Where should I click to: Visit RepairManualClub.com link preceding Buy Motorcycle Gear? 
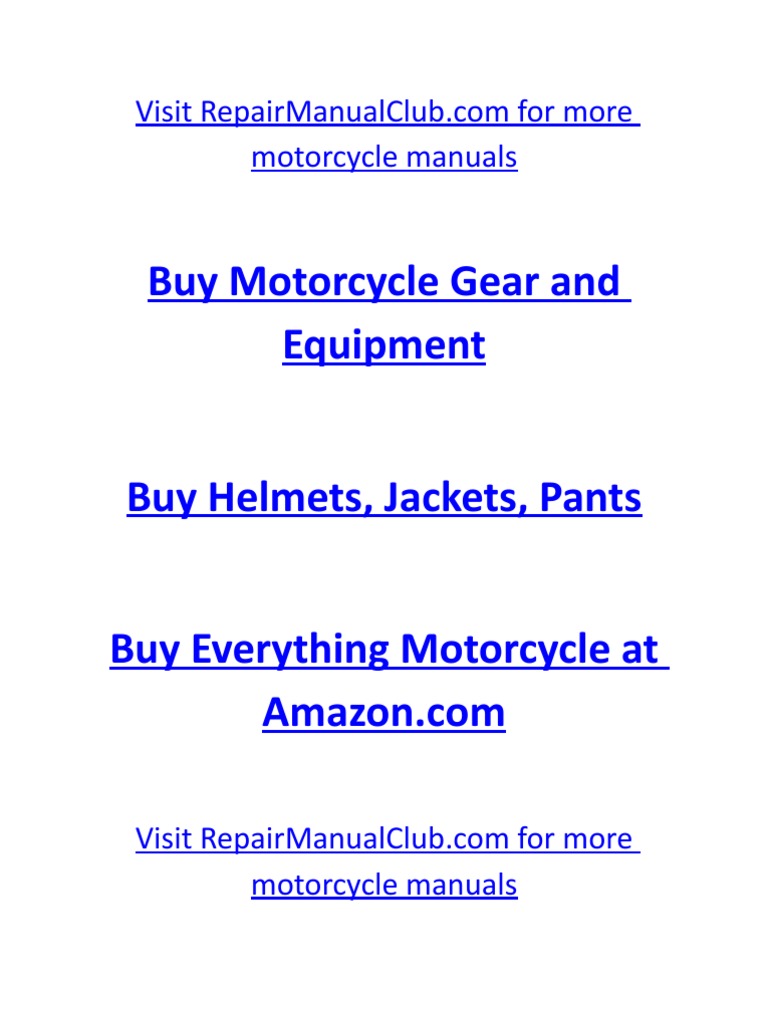tap(387, 134)
